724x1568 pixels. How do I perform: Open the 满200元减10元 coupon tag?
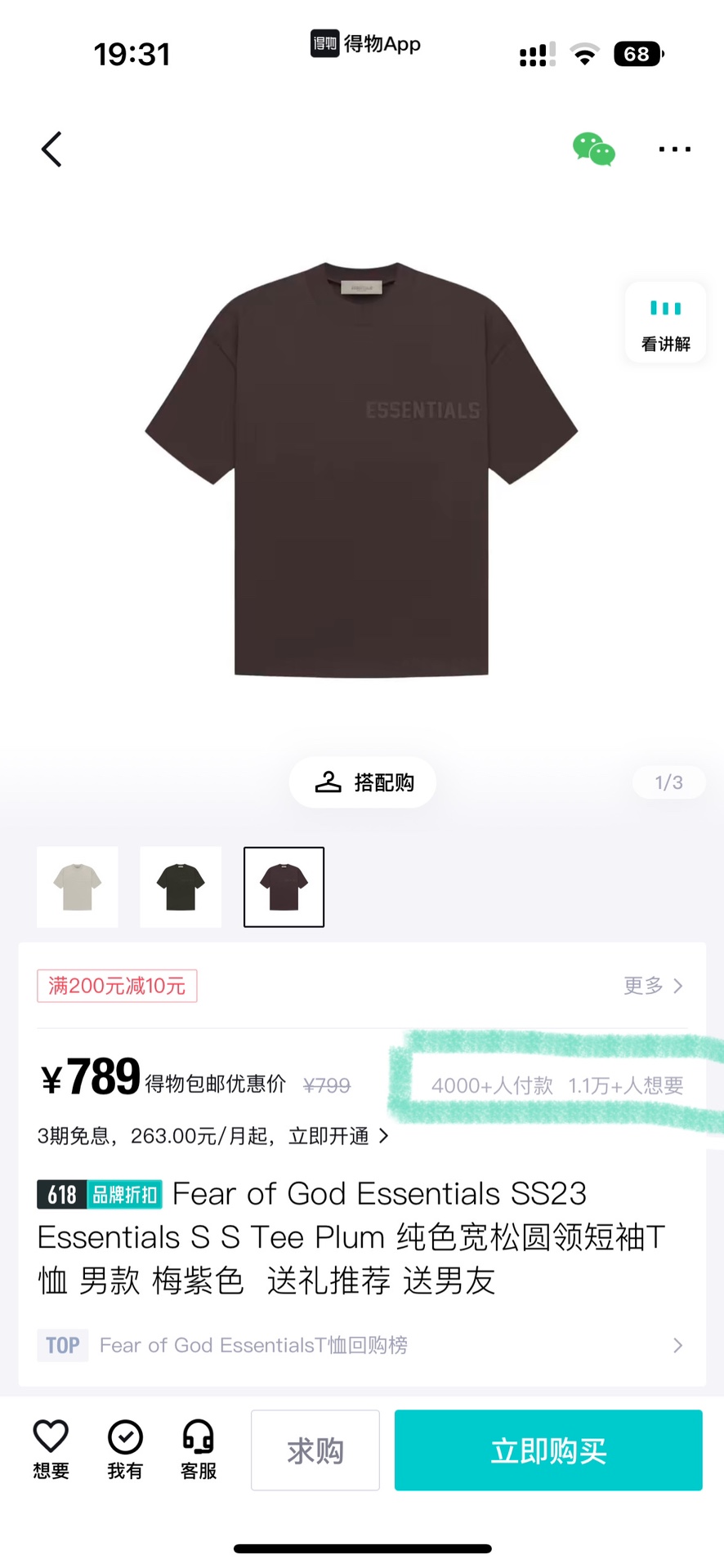coord(117,986)
